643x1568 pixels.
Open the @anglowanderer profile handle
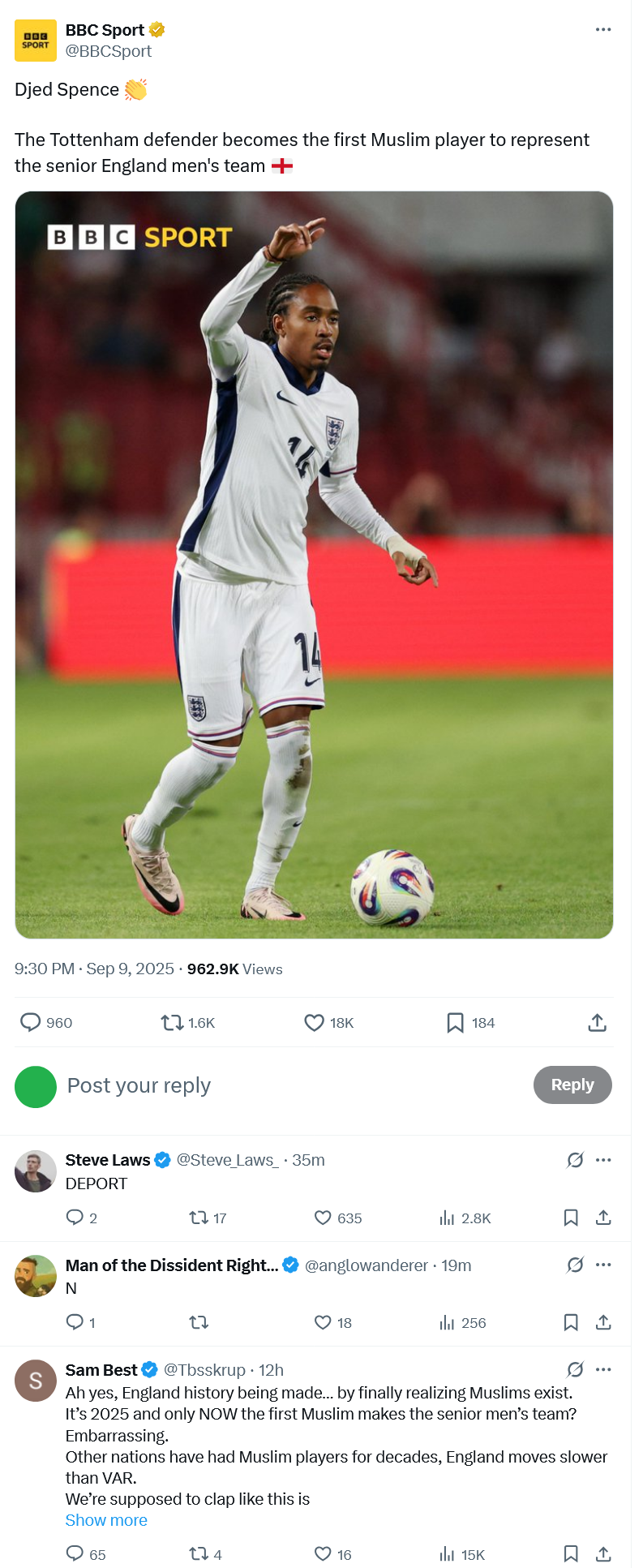[366, 1265]
